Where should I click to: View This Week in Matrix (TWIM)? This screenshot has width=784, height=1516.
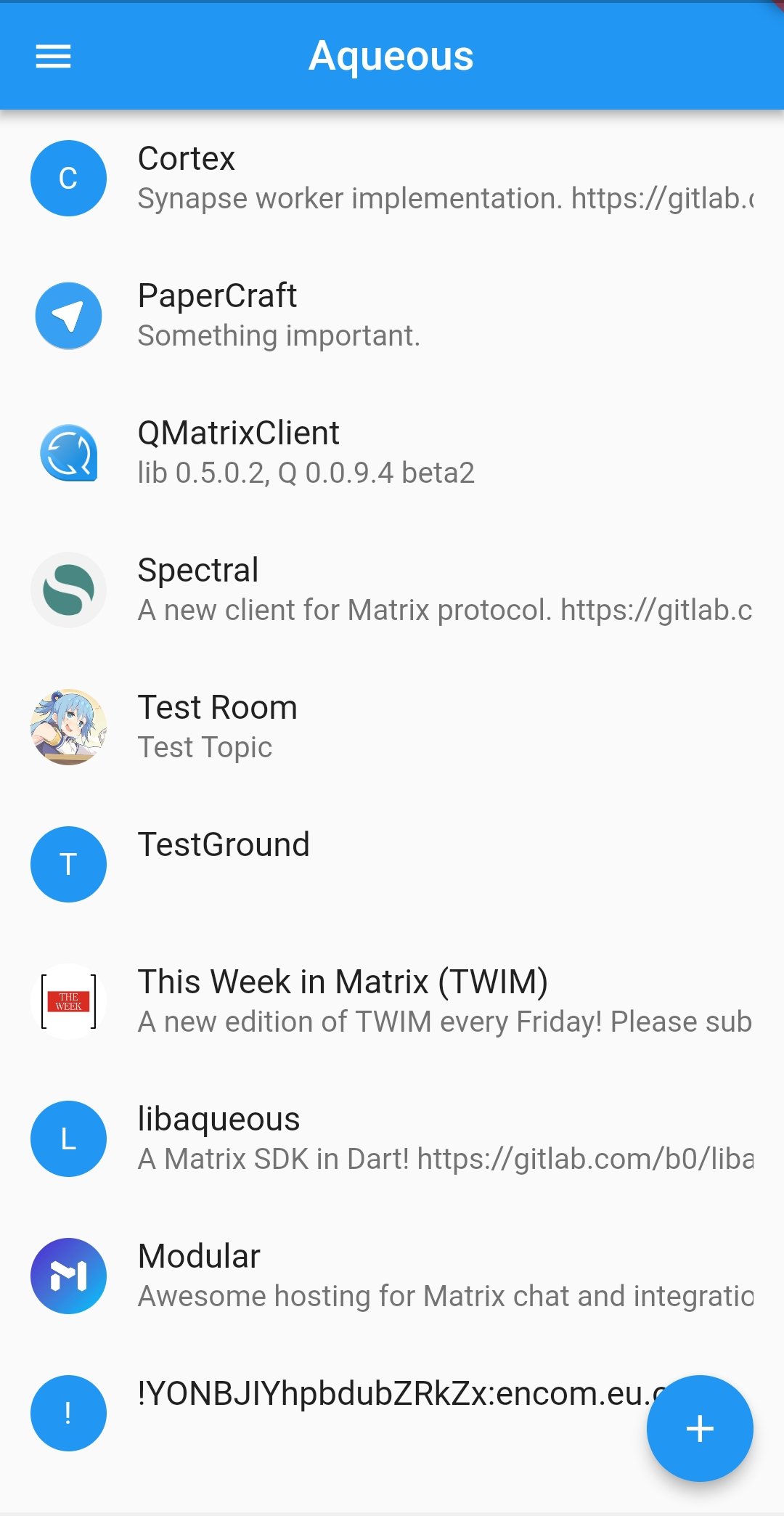click(392, 1001)
